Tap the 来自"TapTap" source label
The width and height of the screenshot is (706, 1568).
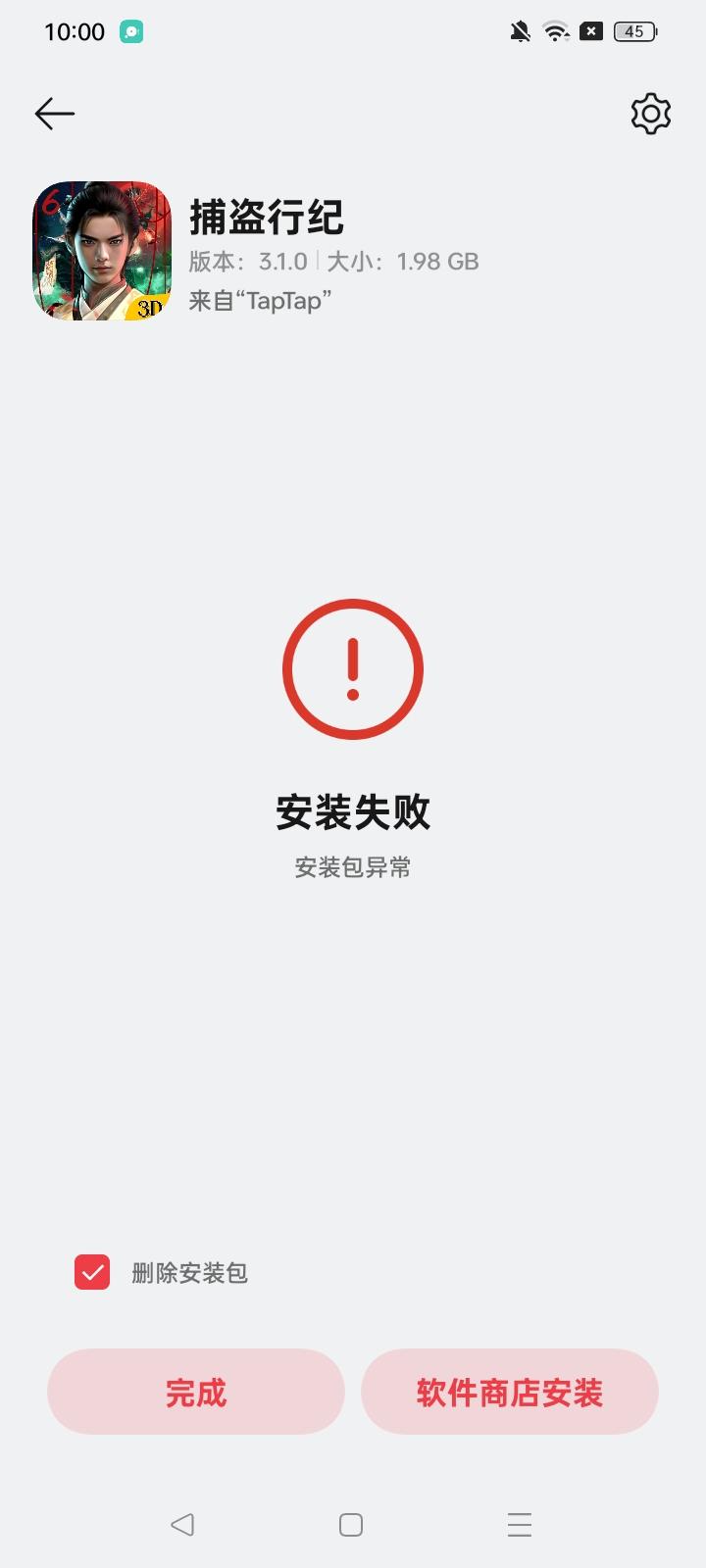point(260,301)
